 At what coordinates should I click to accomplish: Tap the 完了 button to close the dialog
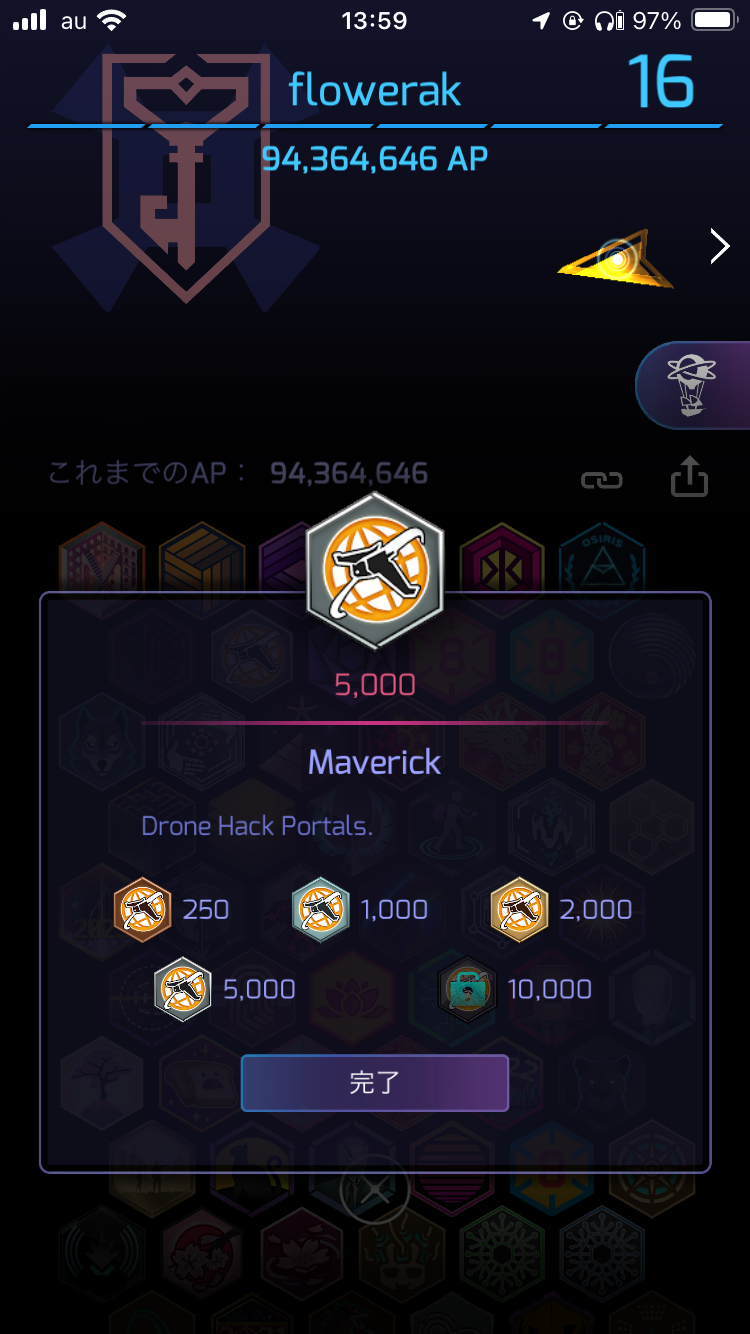[x=374, y=1083]
